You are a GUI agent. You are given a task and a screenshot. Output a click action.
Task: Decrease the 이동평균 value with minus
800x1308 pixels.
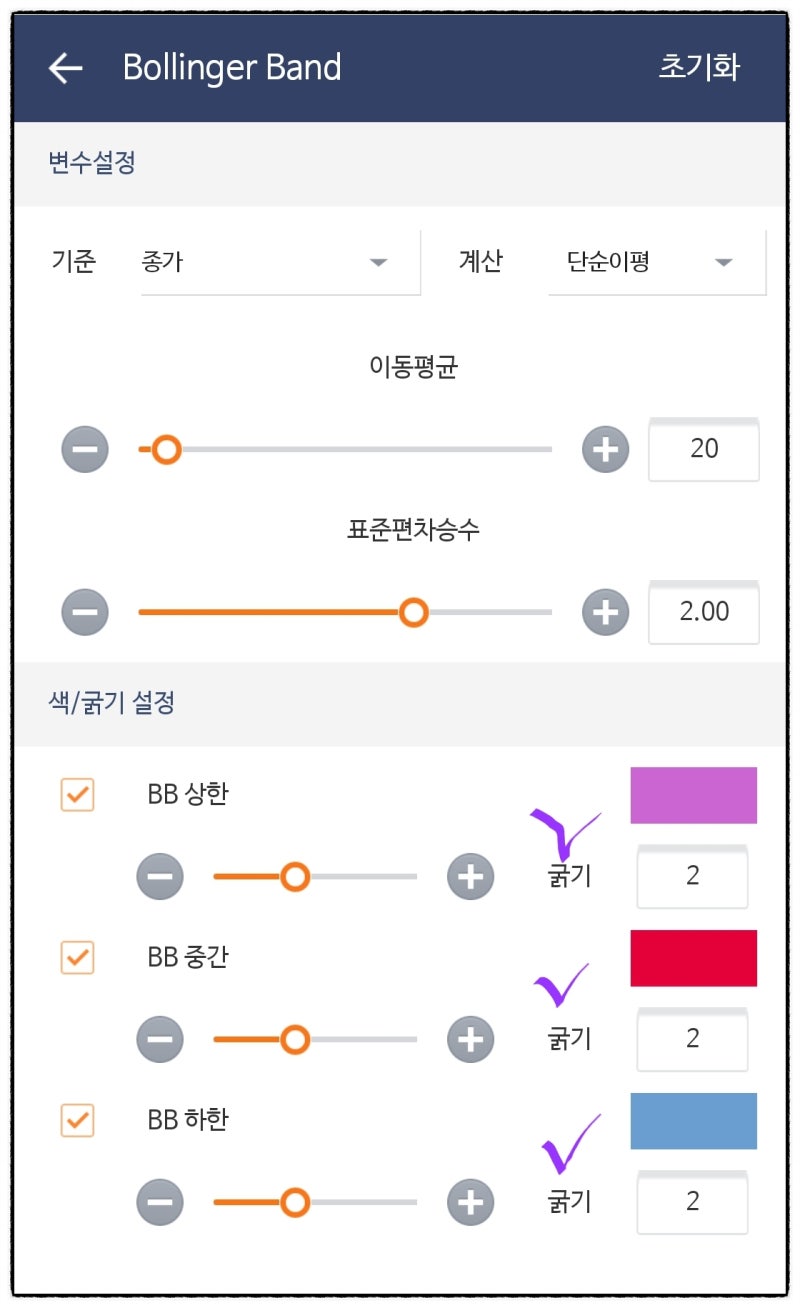coord(85,449)
